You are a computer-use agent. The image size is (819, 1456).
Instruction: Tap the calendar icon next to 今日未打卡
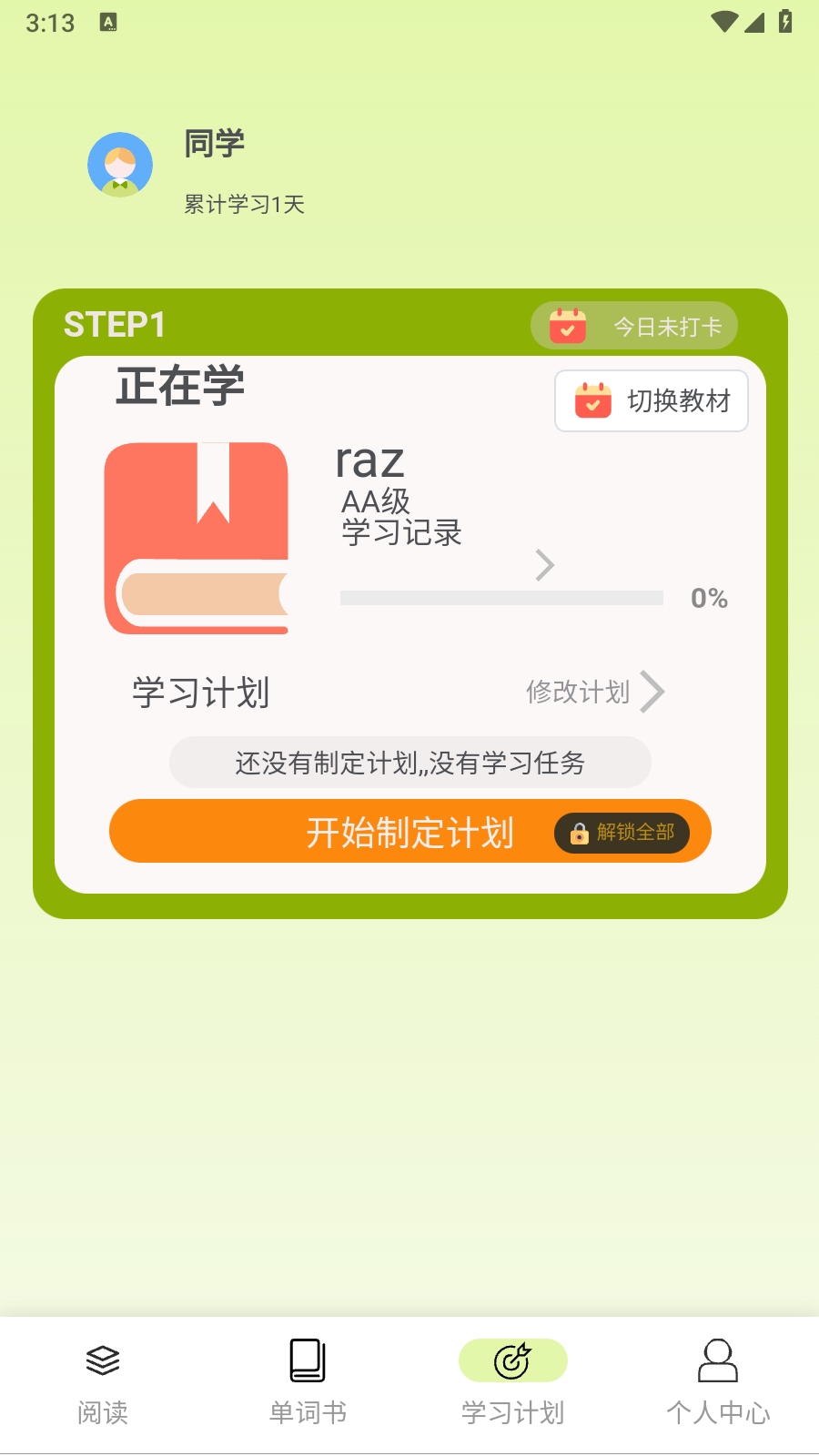coord(566,325)
